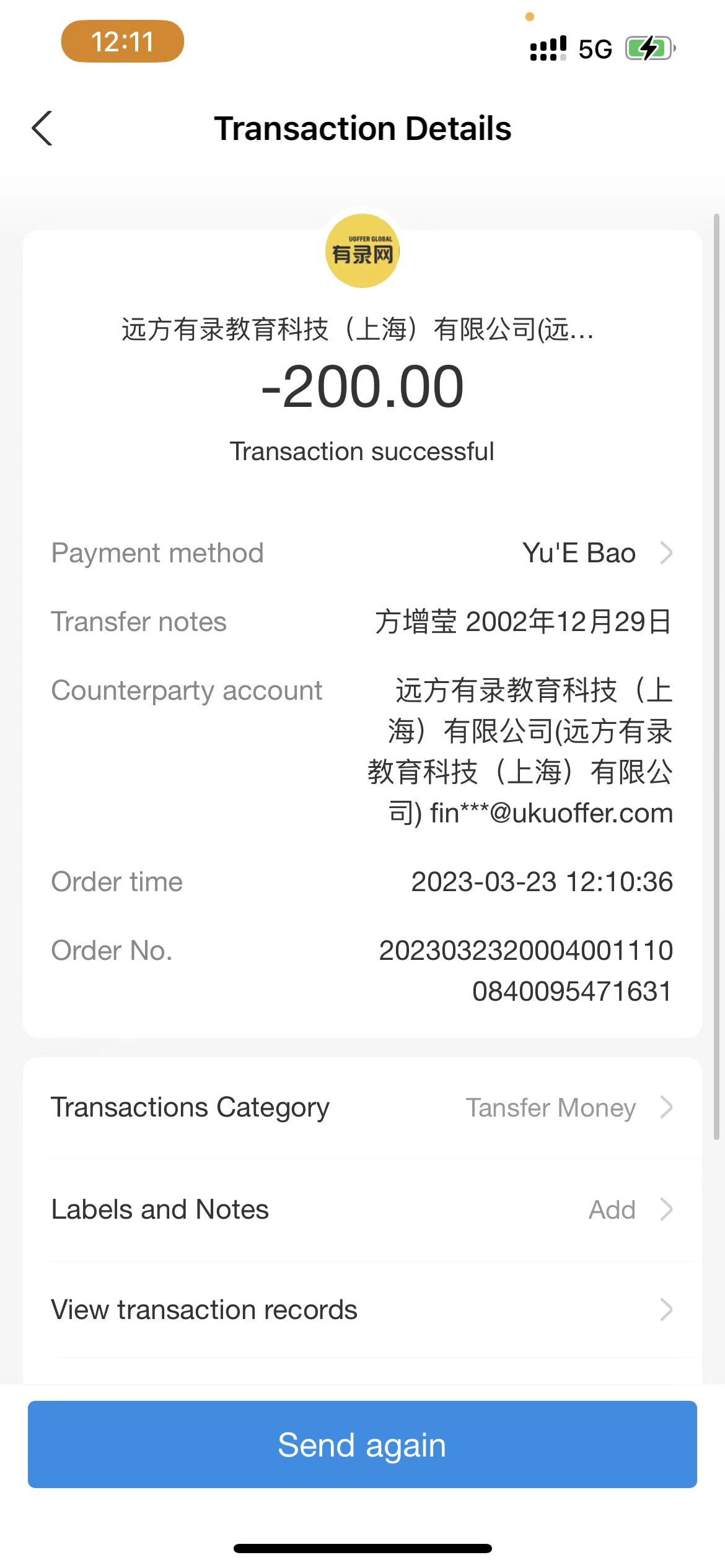Image resolution: width=725 pixels, height=1568 pixels.
Task: View transaction records
Action: pyautogui.click(x=362, y=1310)
